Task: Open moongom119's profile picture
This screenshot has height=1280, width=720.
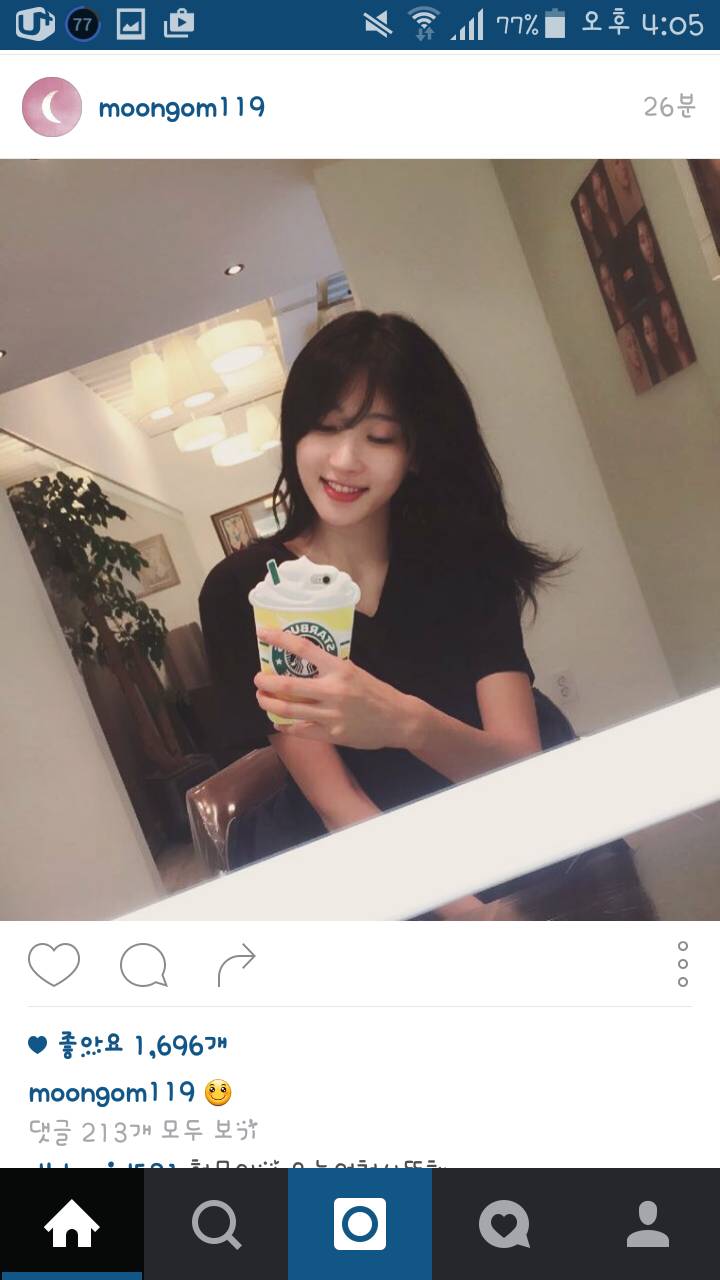Action: 52,107
